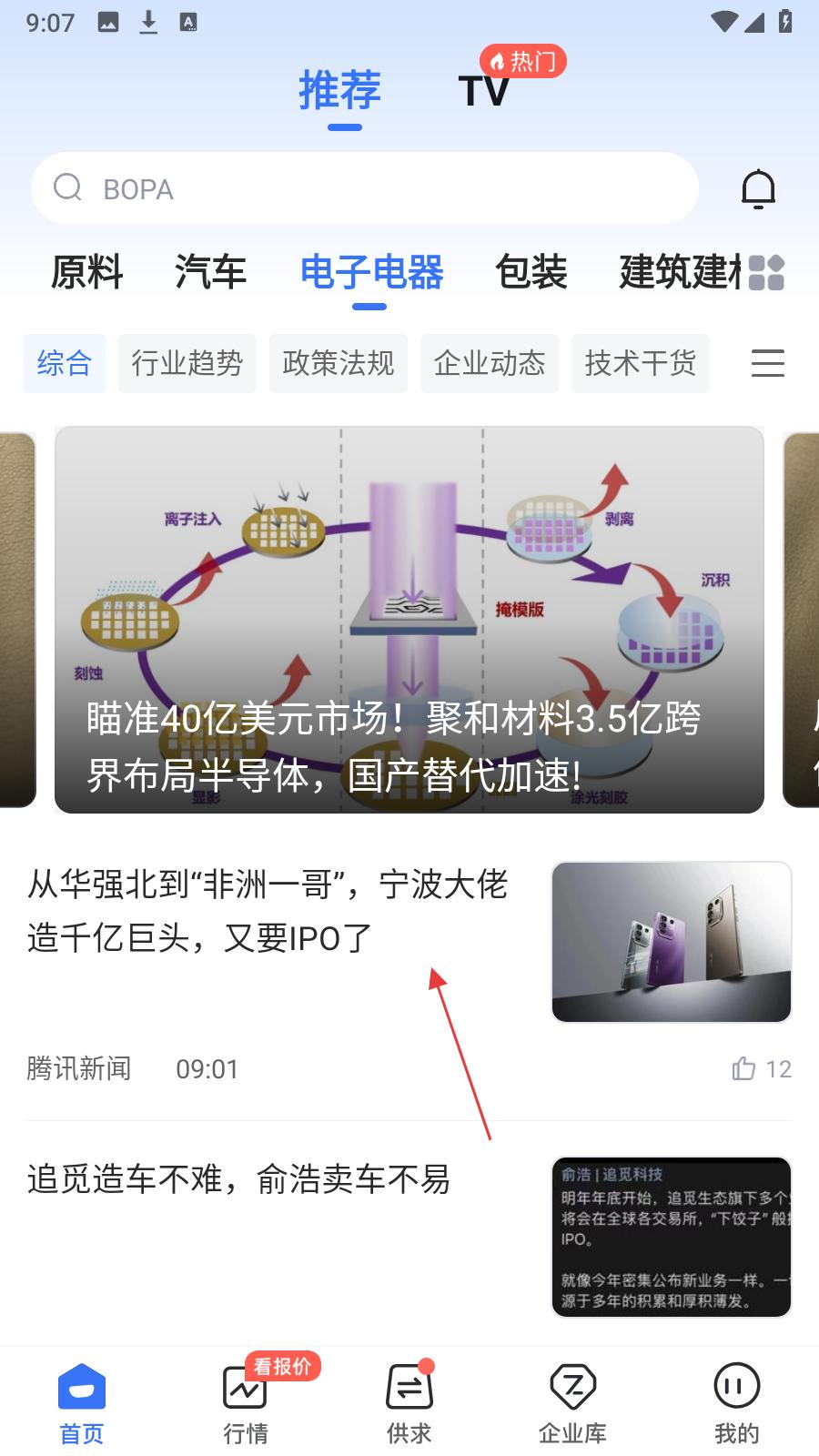The image size is (819, 1456).
Task: Filter by 政策法规 chip
Action: (338, 363)
